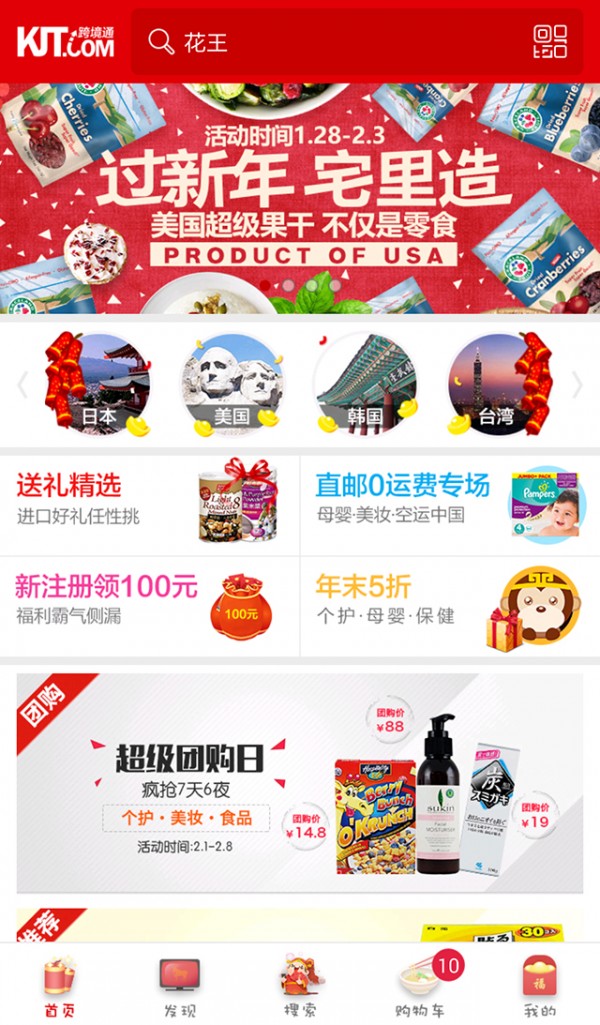The image size is (600, 1025).
Task: Open the 年末5折 sale section
Action: tap(450, 606)
